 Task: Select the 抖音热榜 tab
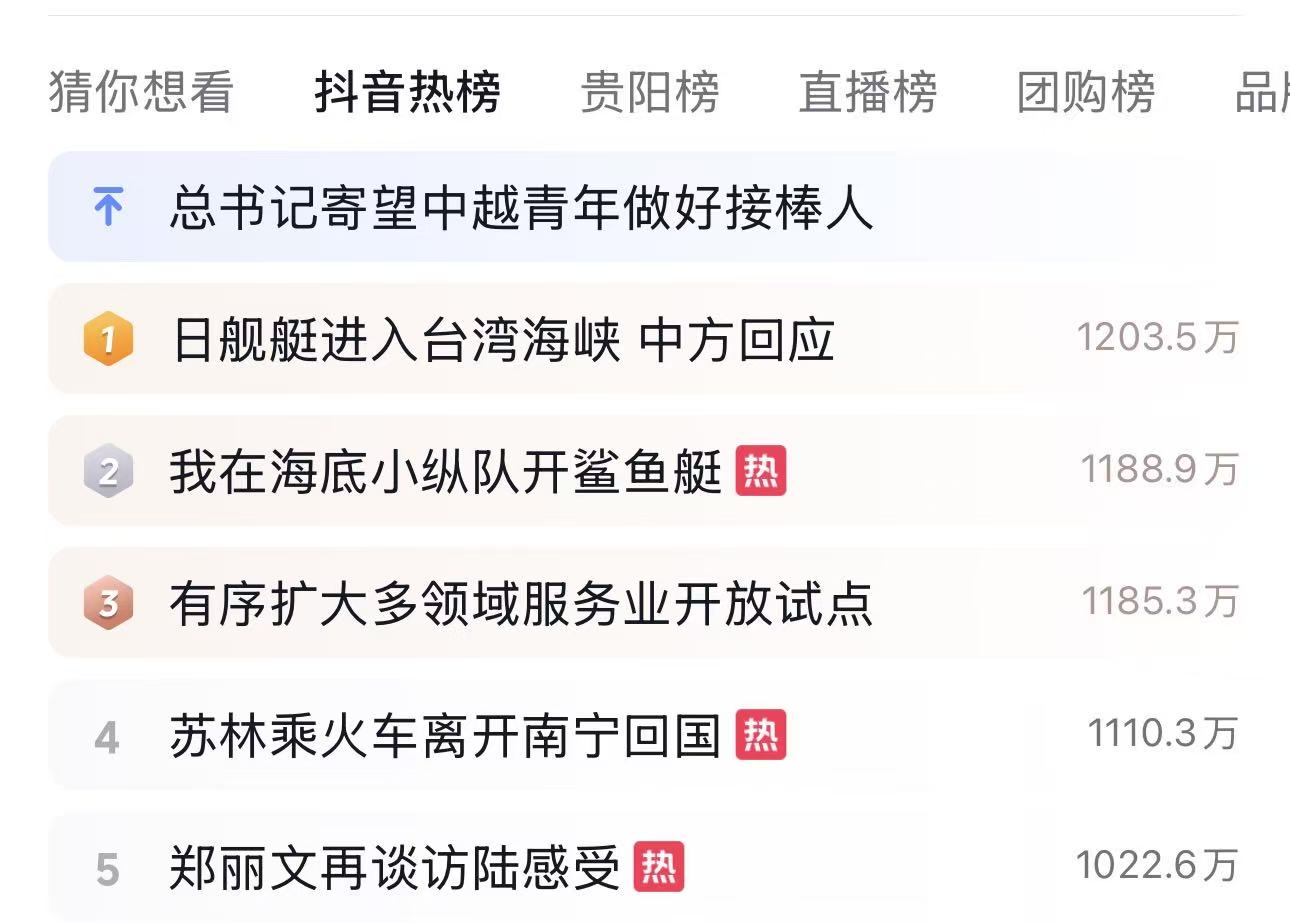(x=407, y=93)
